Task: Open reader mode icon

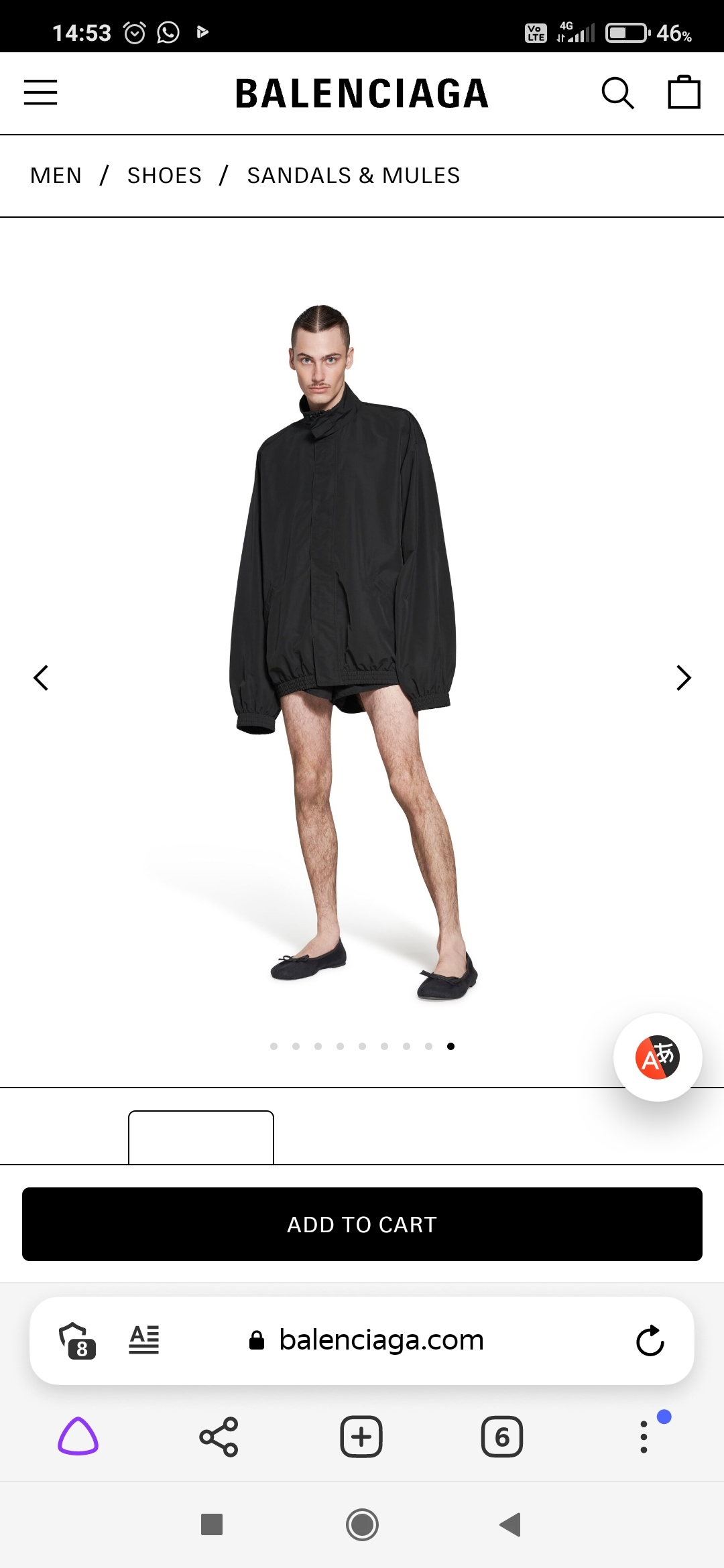Action: (144, 1340)
